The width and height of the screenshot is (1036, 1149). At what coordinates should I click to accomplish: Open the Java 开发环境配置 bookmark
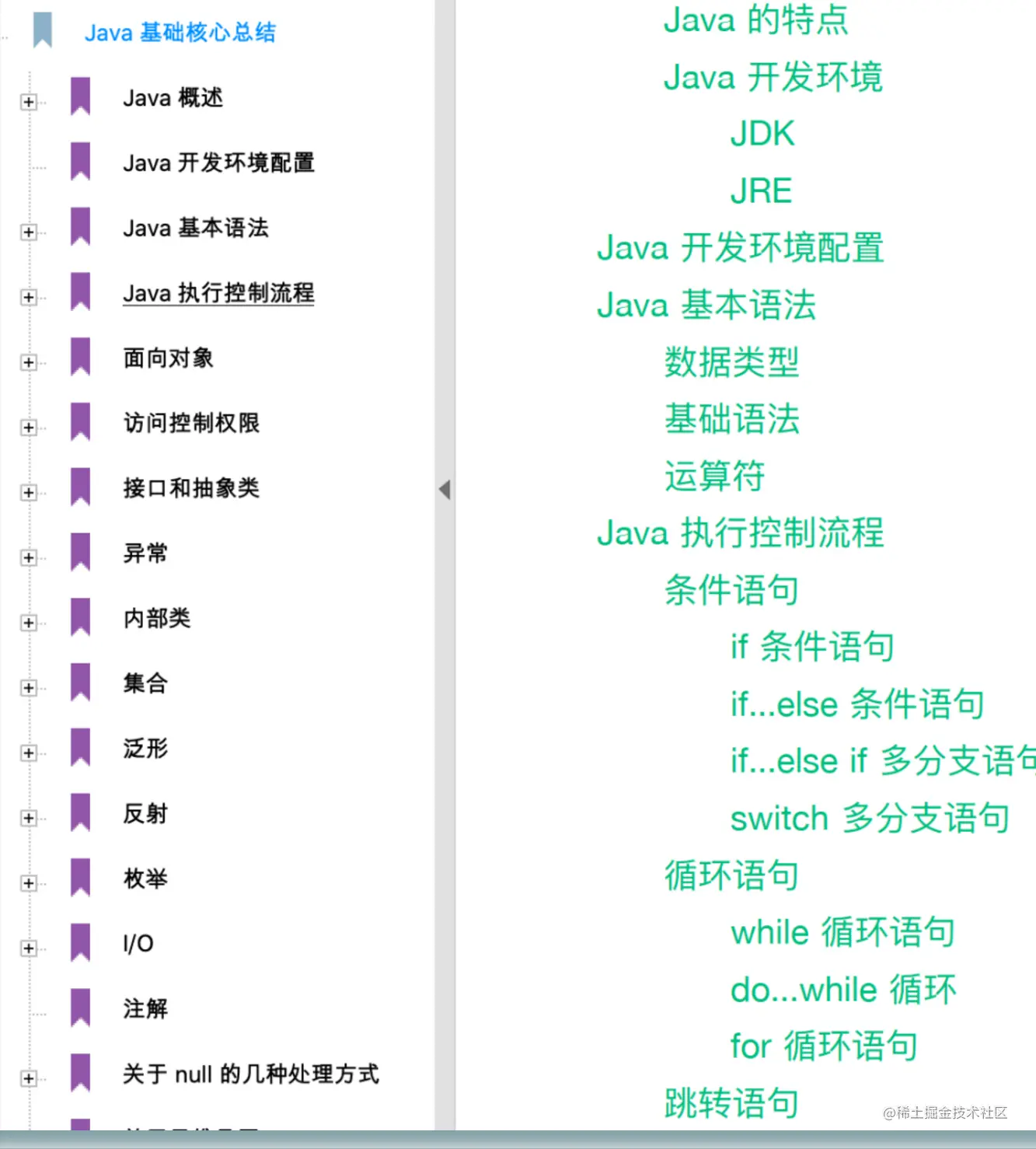click(x=218, y=163)
